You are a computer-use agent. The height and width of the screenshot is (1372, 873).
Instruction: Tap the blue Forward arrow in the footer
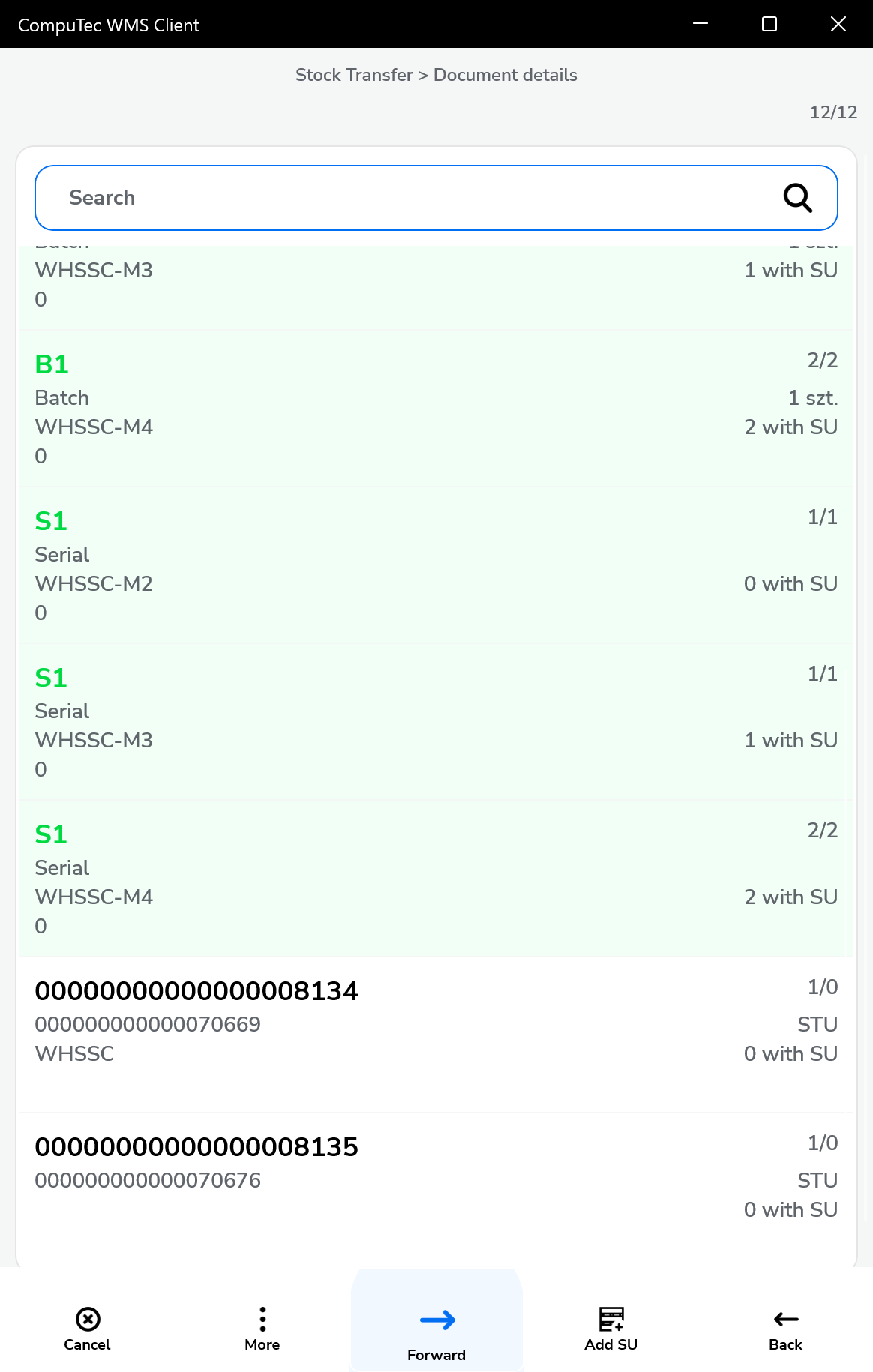click(436, 1320)
